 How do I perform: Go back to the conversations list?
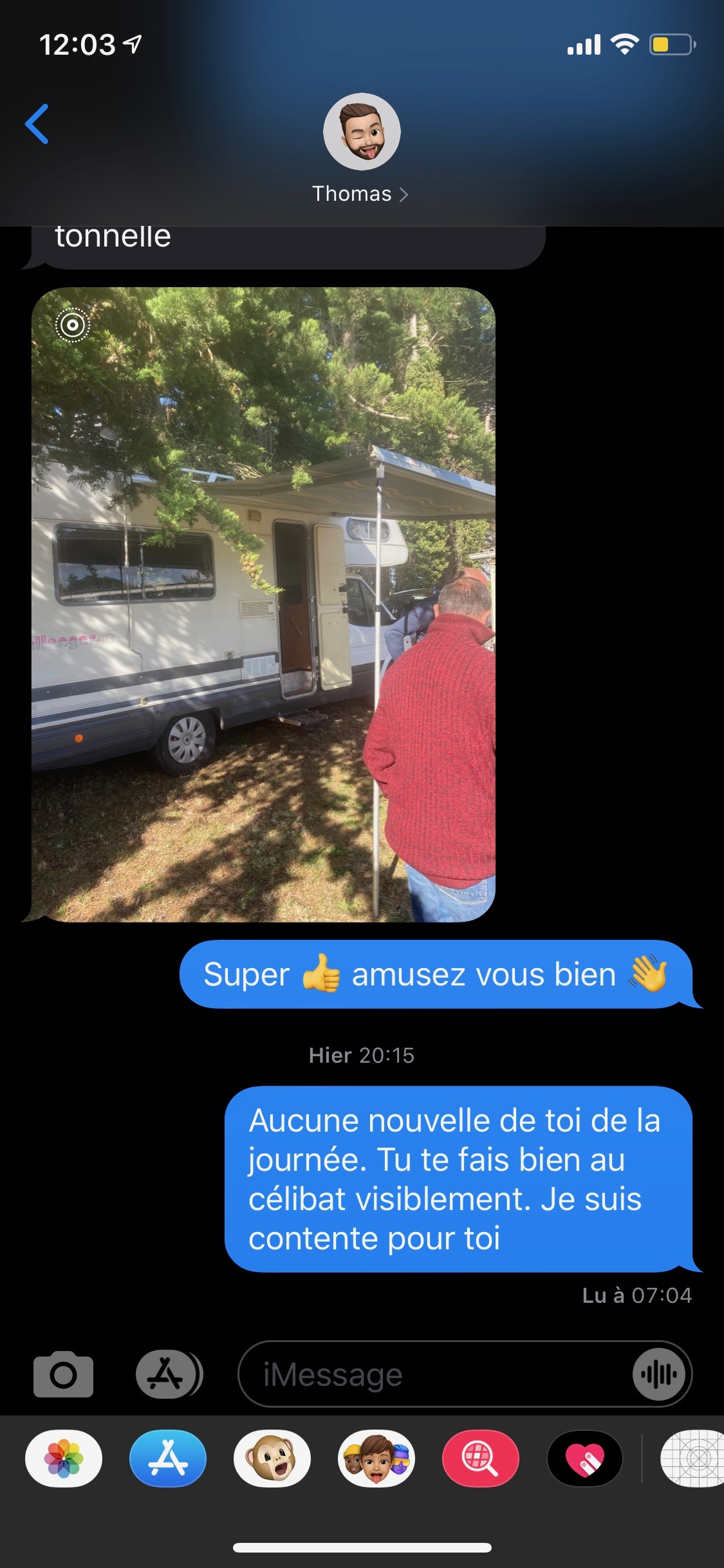pos(37,124)
